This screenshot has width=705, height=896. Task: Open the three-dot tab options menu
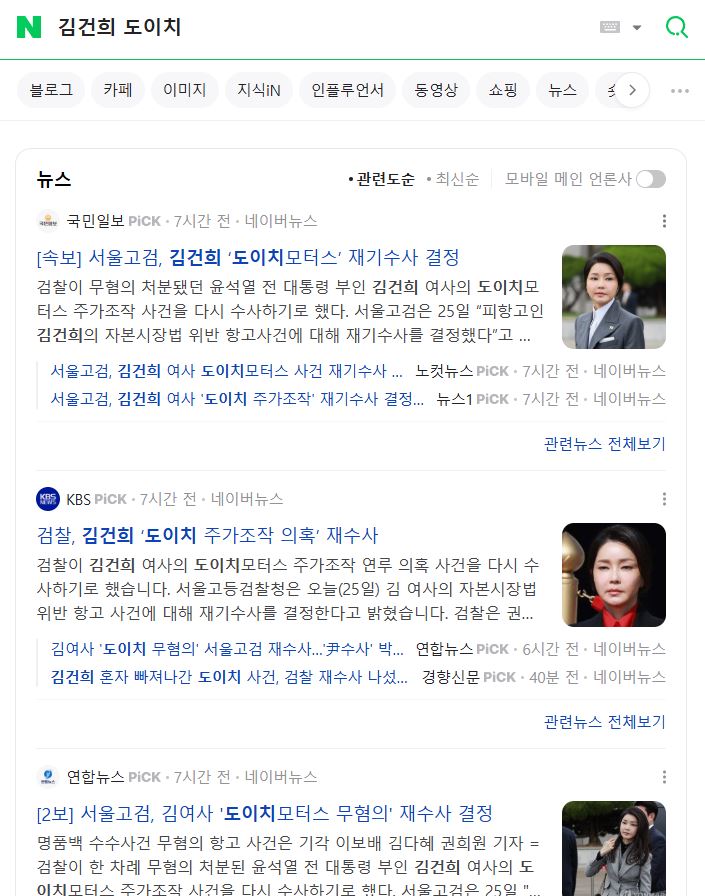click(680, 90)
